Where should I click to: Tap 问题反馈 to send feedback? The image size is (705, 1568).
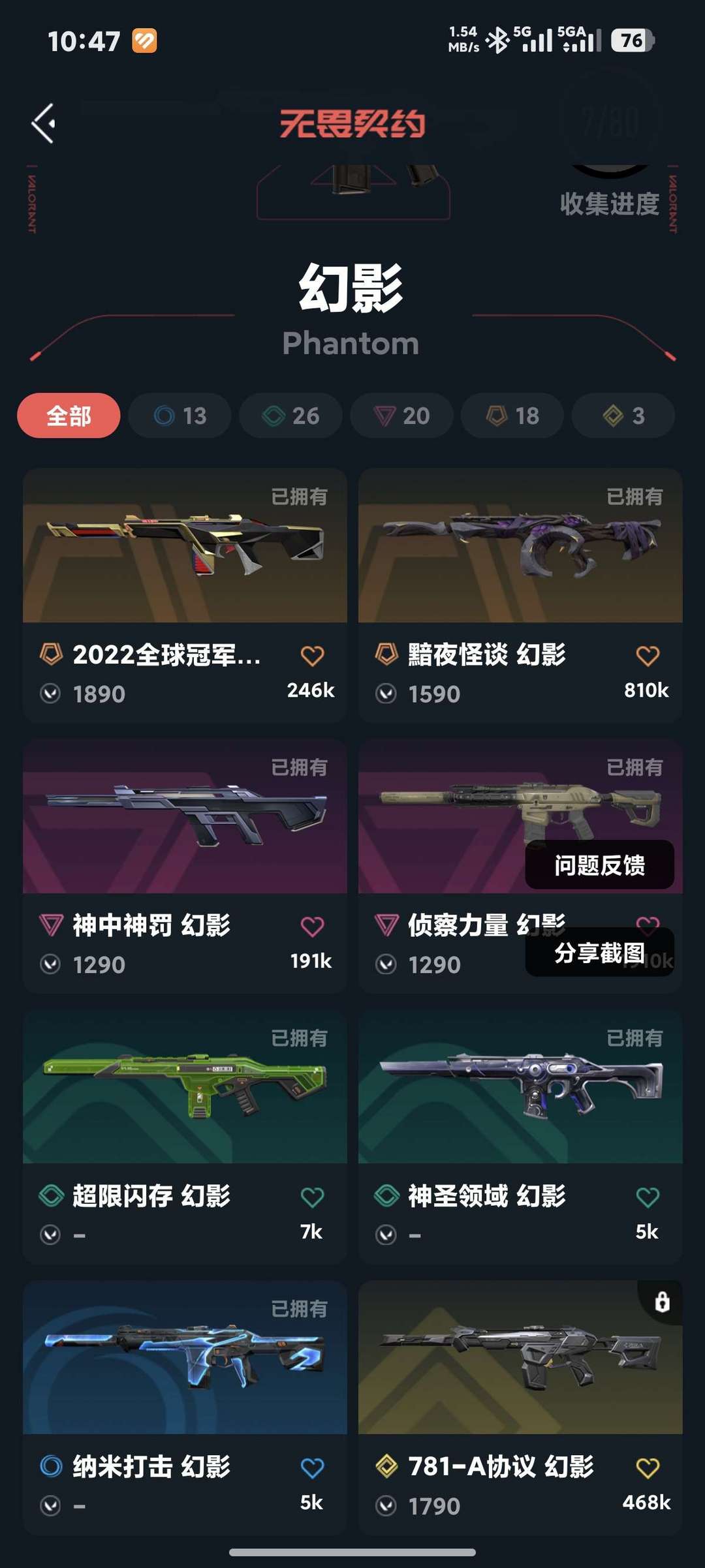point(599,865)
